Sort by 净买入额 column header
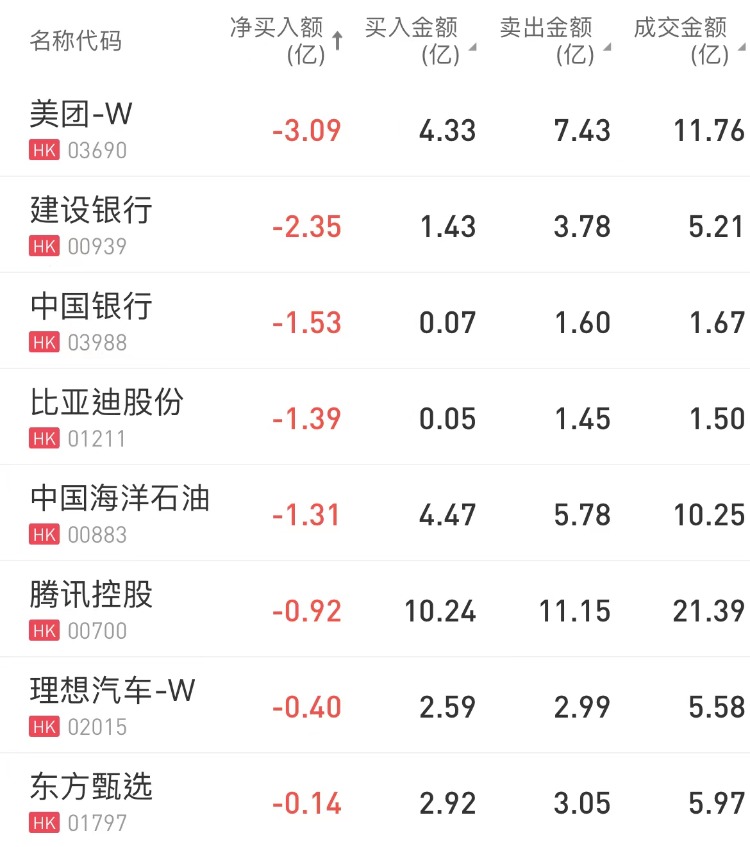 tap(285, 41)
